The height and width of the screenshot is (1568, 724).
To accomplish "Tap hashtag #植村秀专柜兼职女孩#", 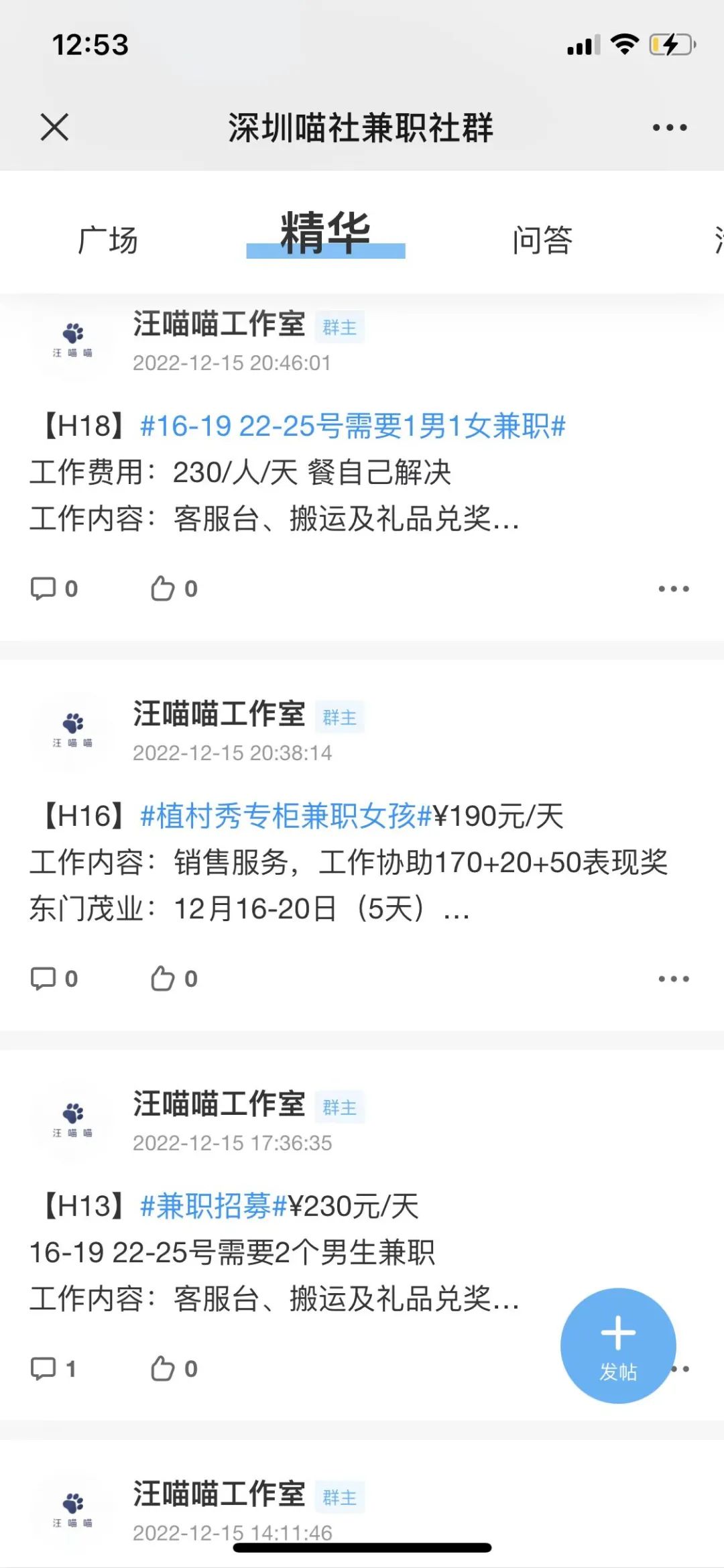I will coord(286,817).
